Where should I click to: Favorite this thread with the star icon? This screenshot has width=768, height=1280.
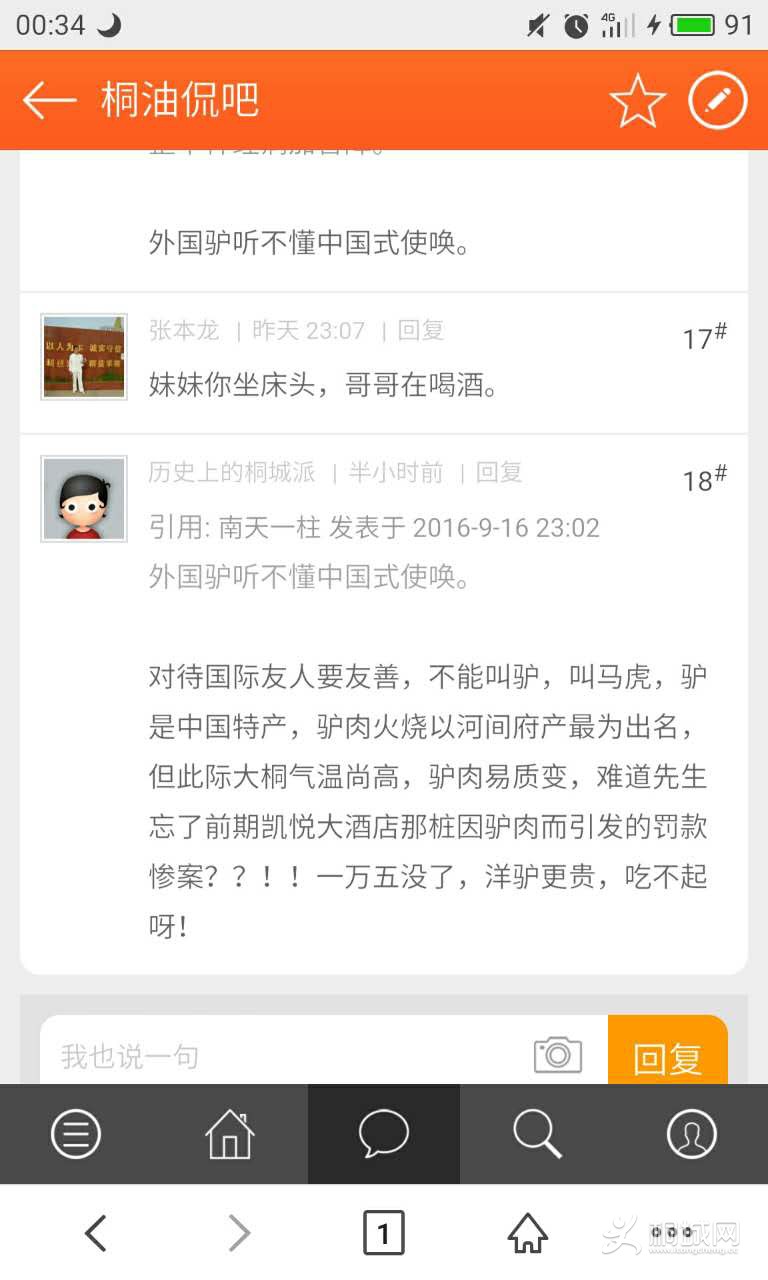[637, 101]
